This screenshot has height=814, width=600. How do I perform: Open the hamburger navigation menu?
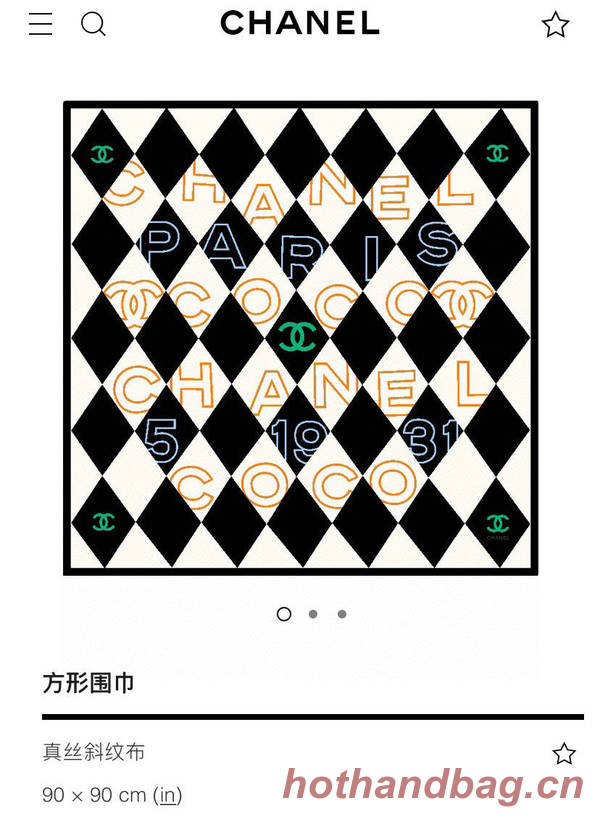(x=40, y=24)
